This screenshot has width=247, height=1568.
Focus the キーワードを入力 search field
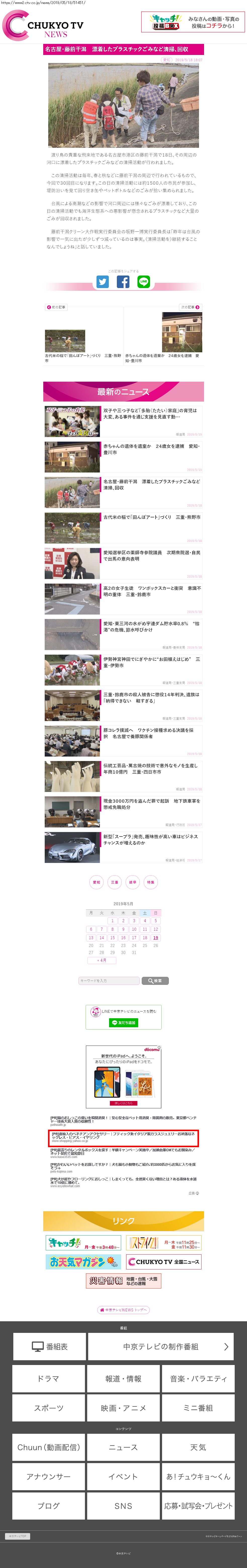(x=109, y=981)
